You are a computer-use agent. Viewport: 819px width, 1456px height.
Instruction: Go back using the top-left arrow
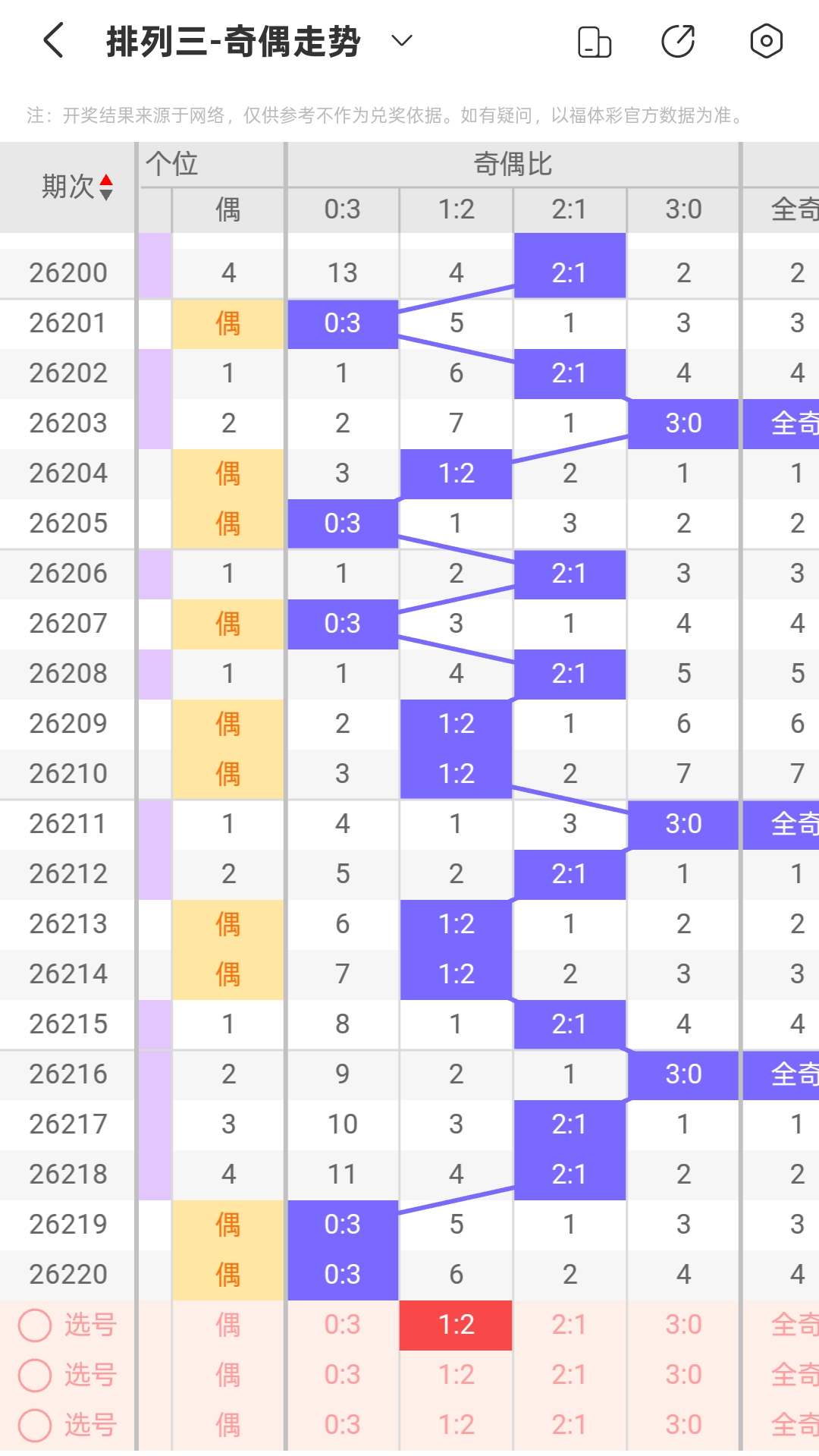point(53,40)
